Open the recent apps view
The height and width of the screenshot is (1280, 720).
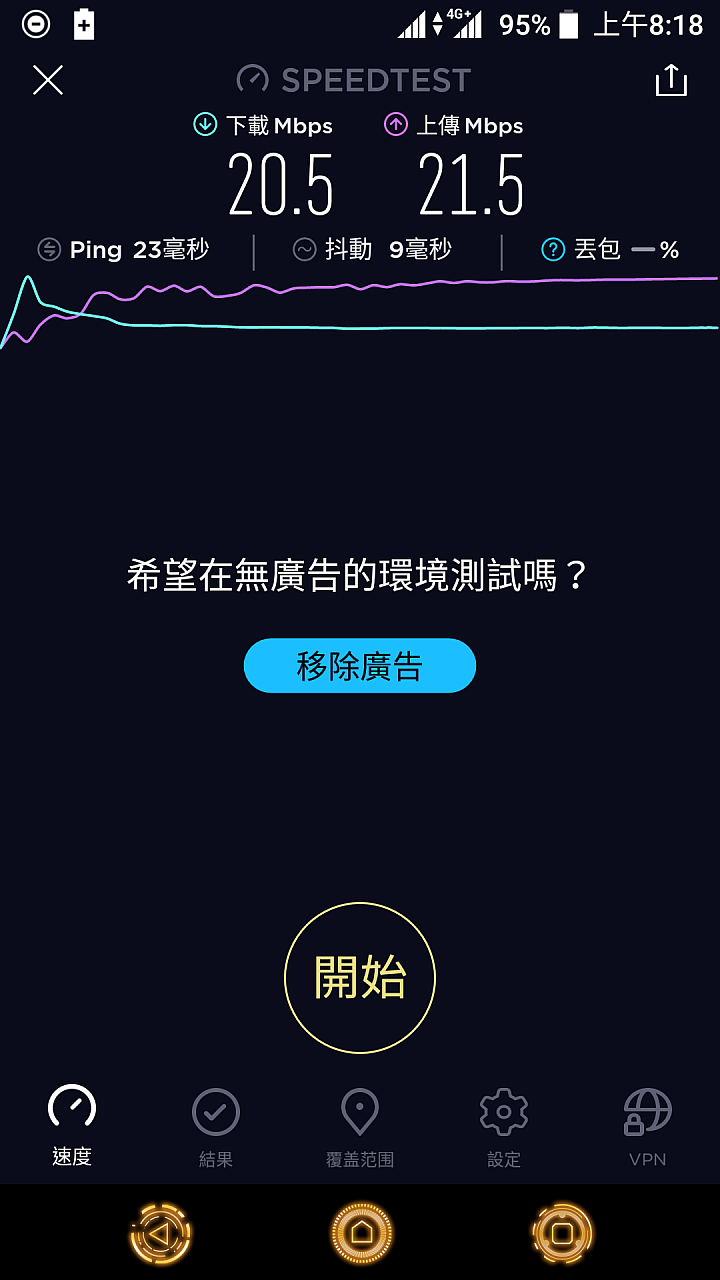coord(562,1234)
